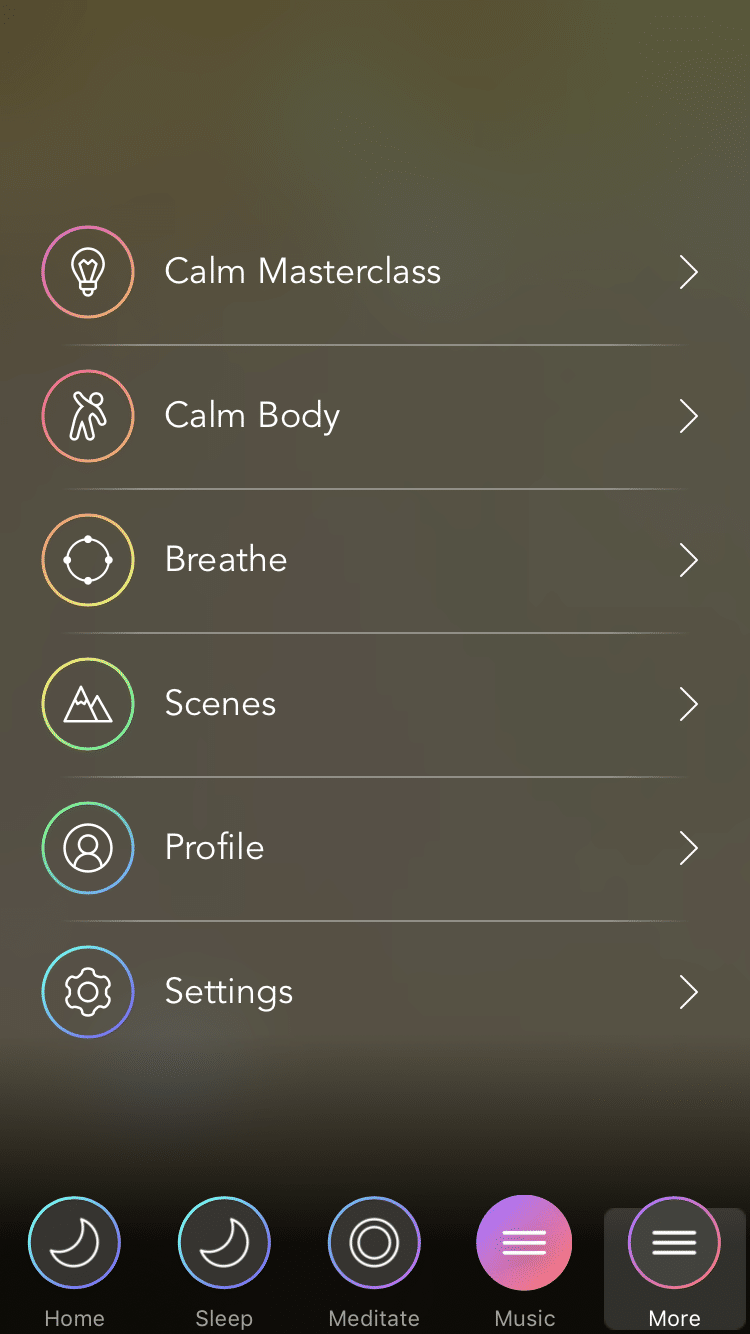Click the Meditate concentric circles icon
This screenshot has width=750, height=1334.
[374, 1241]
